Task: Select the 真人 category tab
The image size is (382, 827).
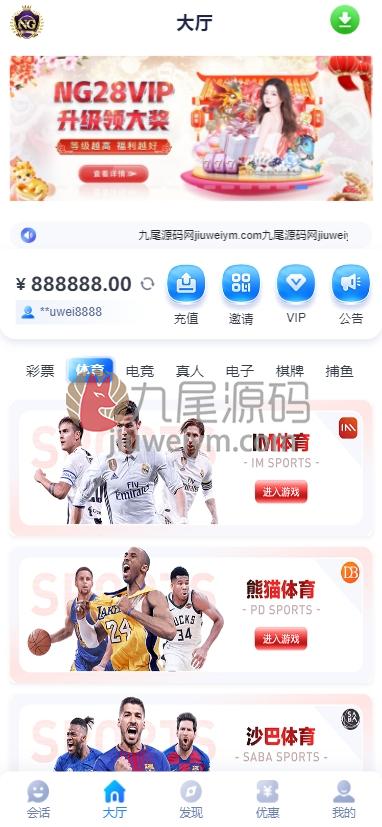Action: (x=189, y=371)
